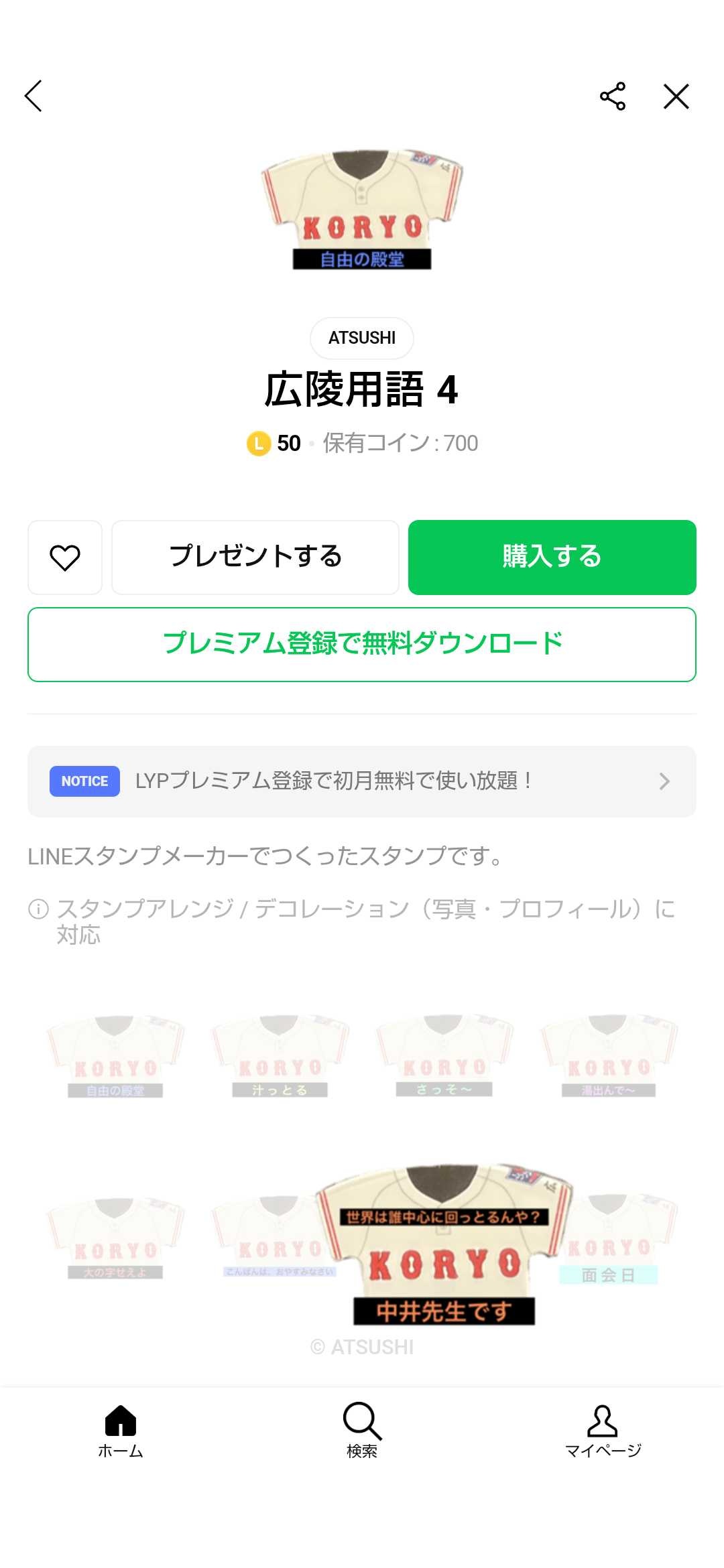Tap 購入する to buy stickers
The height and width of the screenshot is (1568, 724).
click(x=552, y=558)
